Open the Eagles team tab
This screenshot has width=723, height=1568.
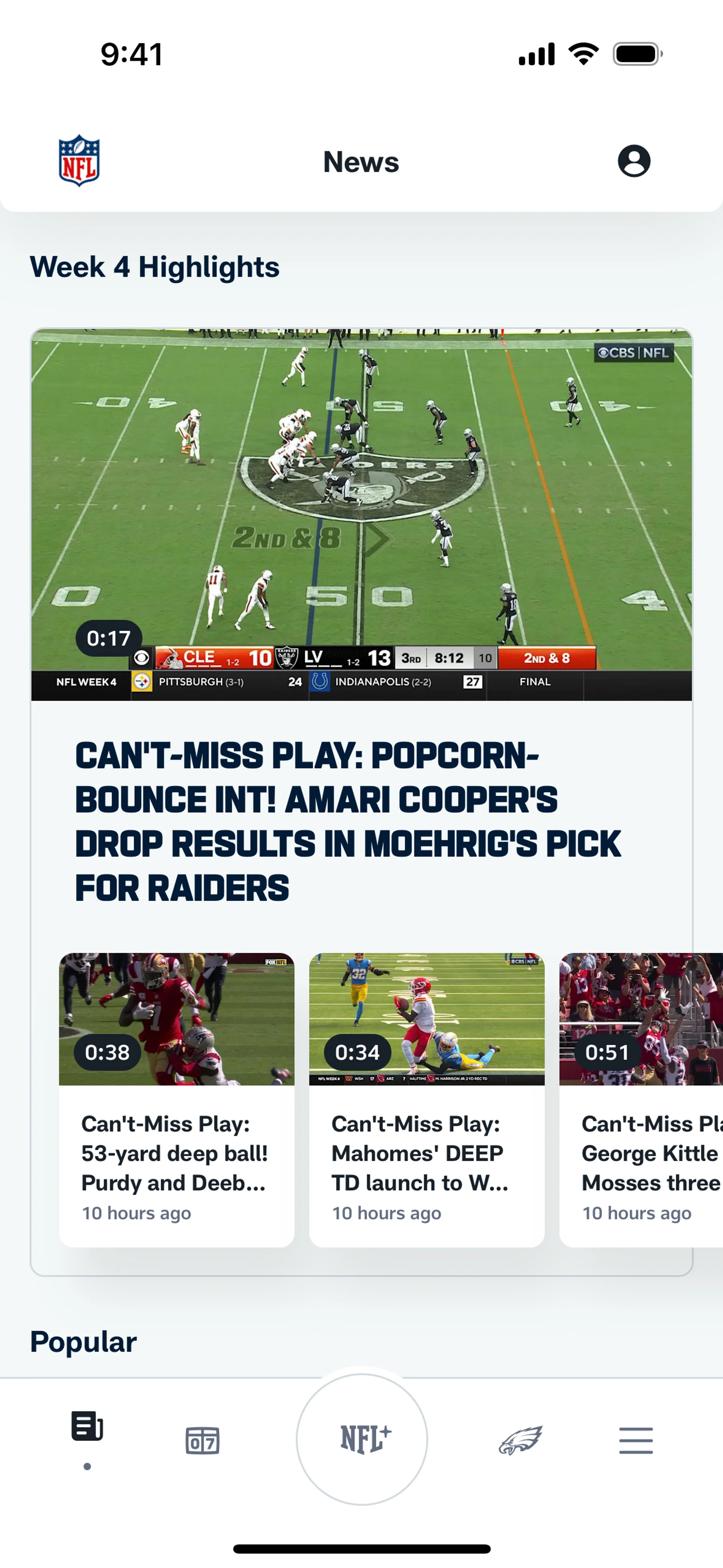(x=520, y=1441)
